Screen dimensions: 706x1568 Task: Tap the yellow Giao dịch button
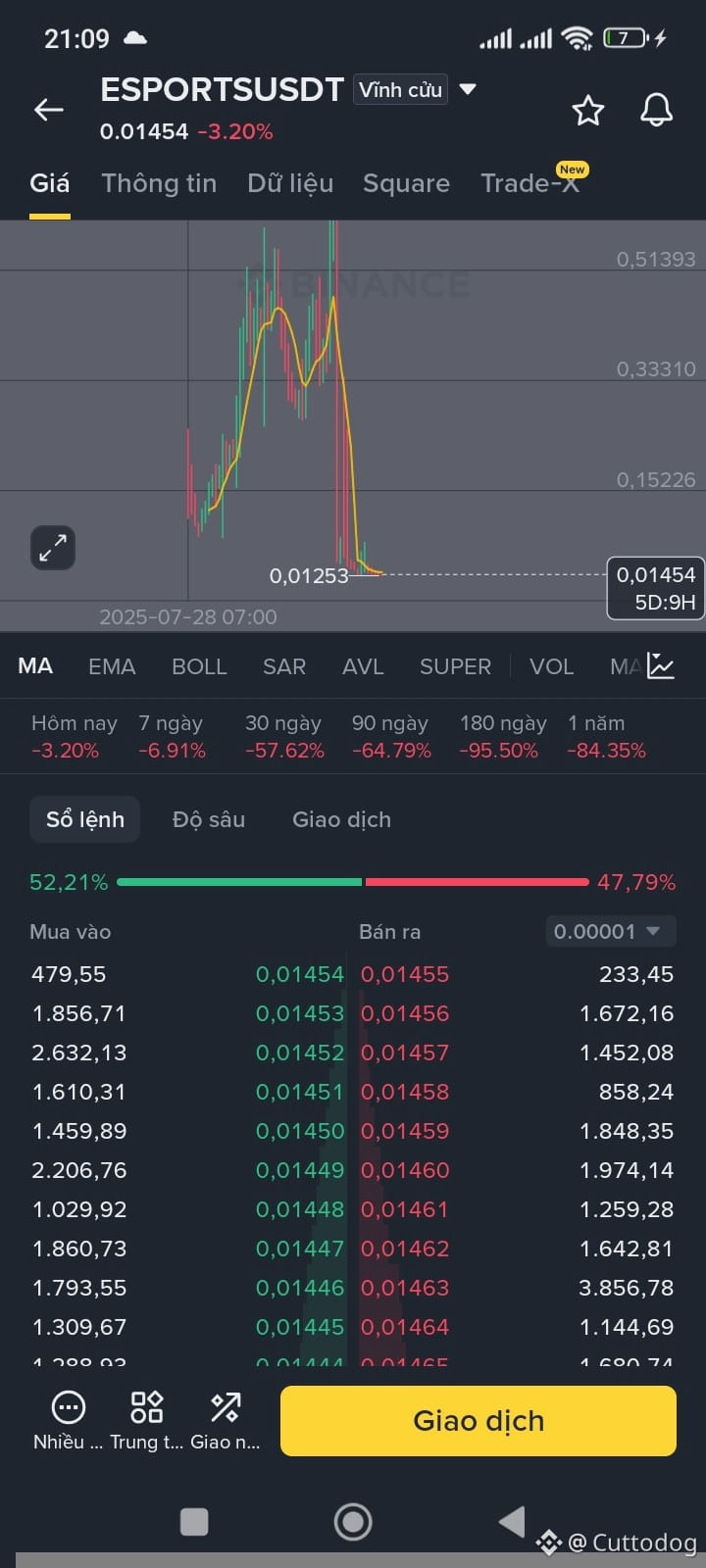coord(479,1421)
